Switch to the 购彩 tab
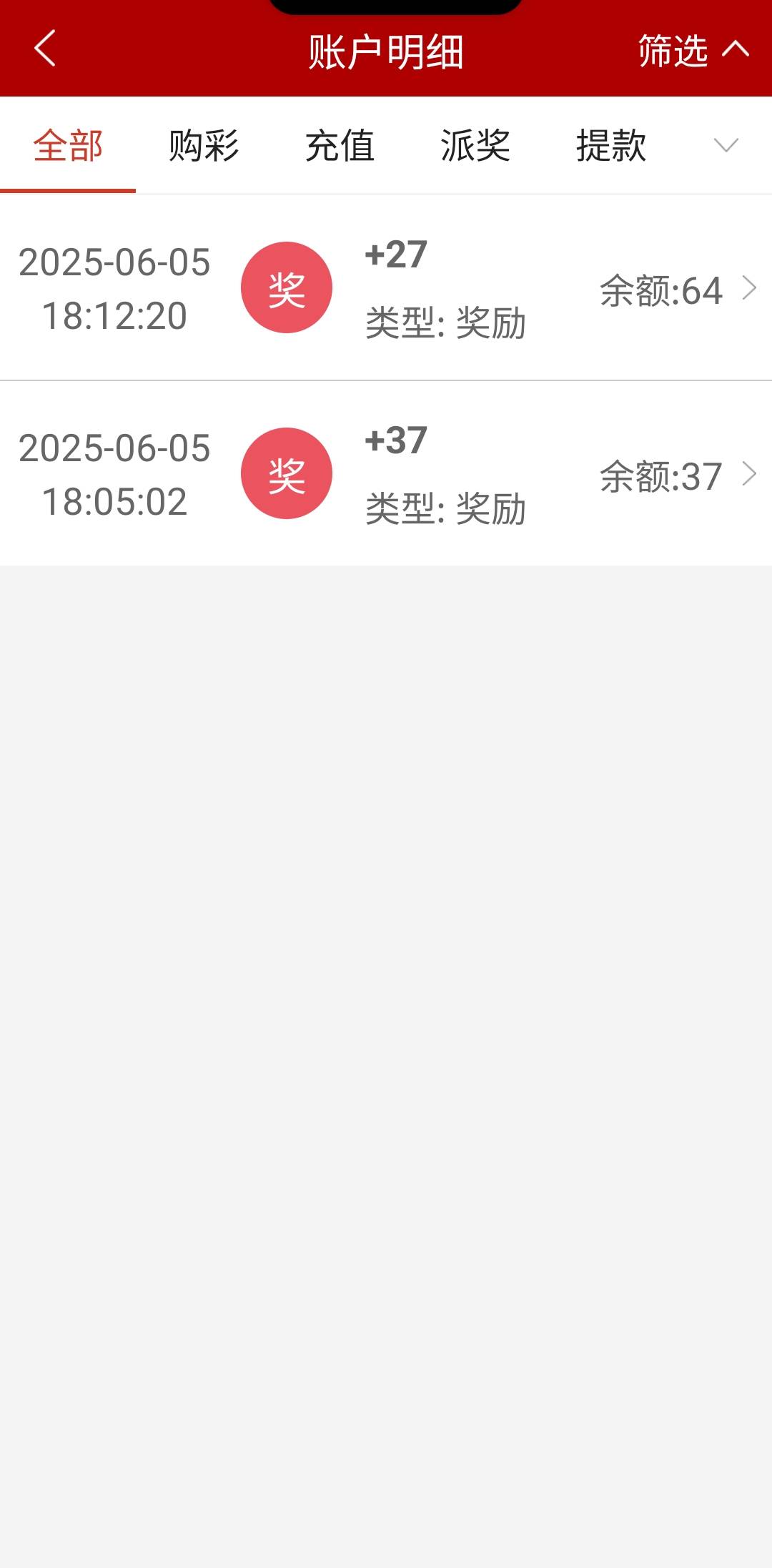Viewport: 772px width, 1568px height. pyautogui.click(x=204, y=146)
